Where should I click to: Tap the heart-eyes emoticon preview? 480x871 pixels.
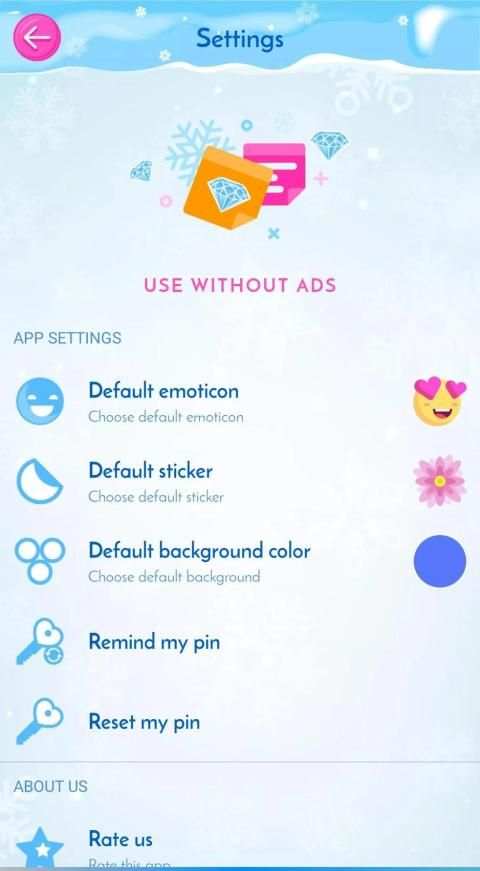pyautogui.click(x=440, y=401)
